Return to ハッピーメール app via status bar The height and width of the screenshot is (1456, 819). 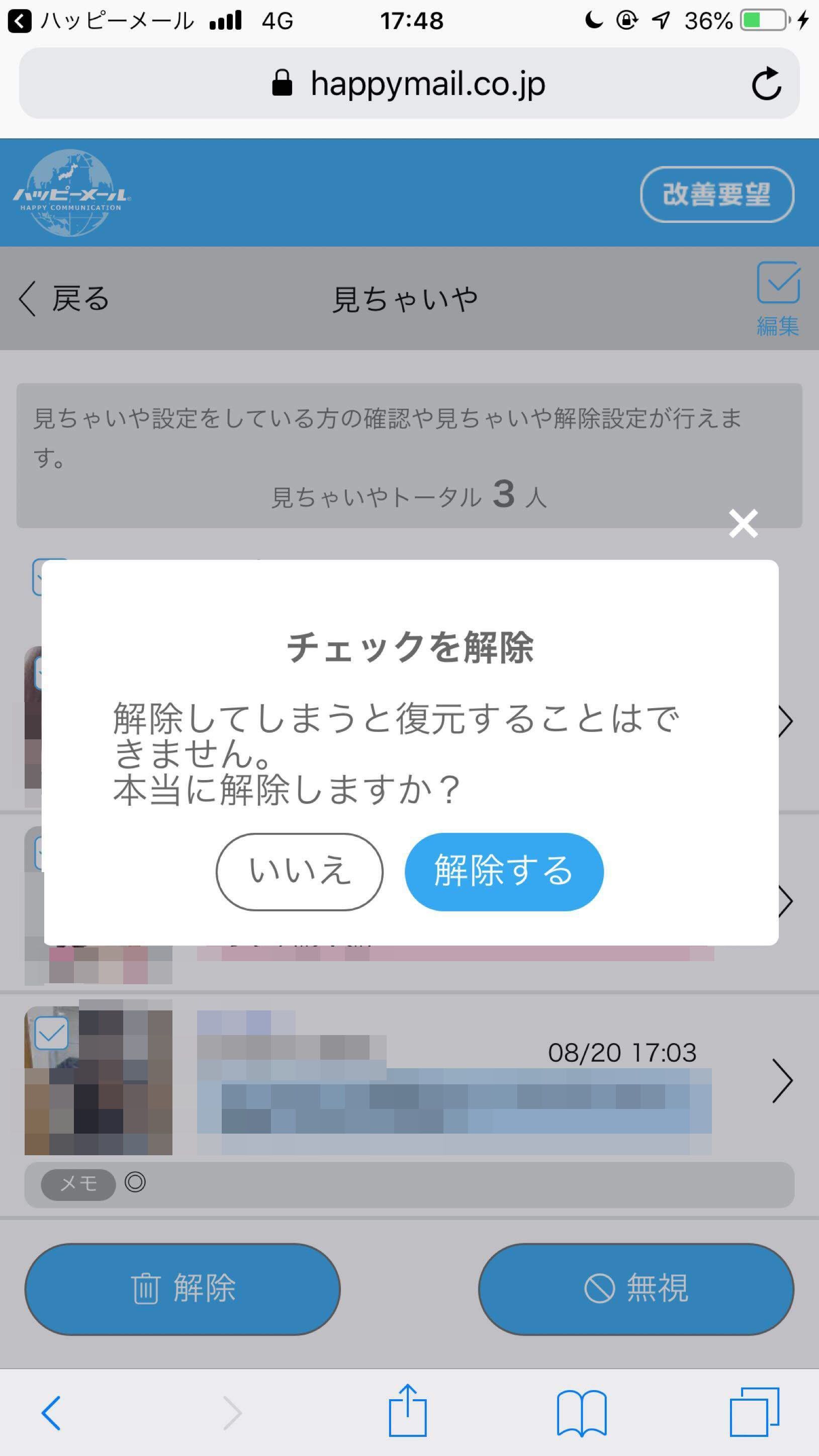pyautogui.click(x=20, y=22)
